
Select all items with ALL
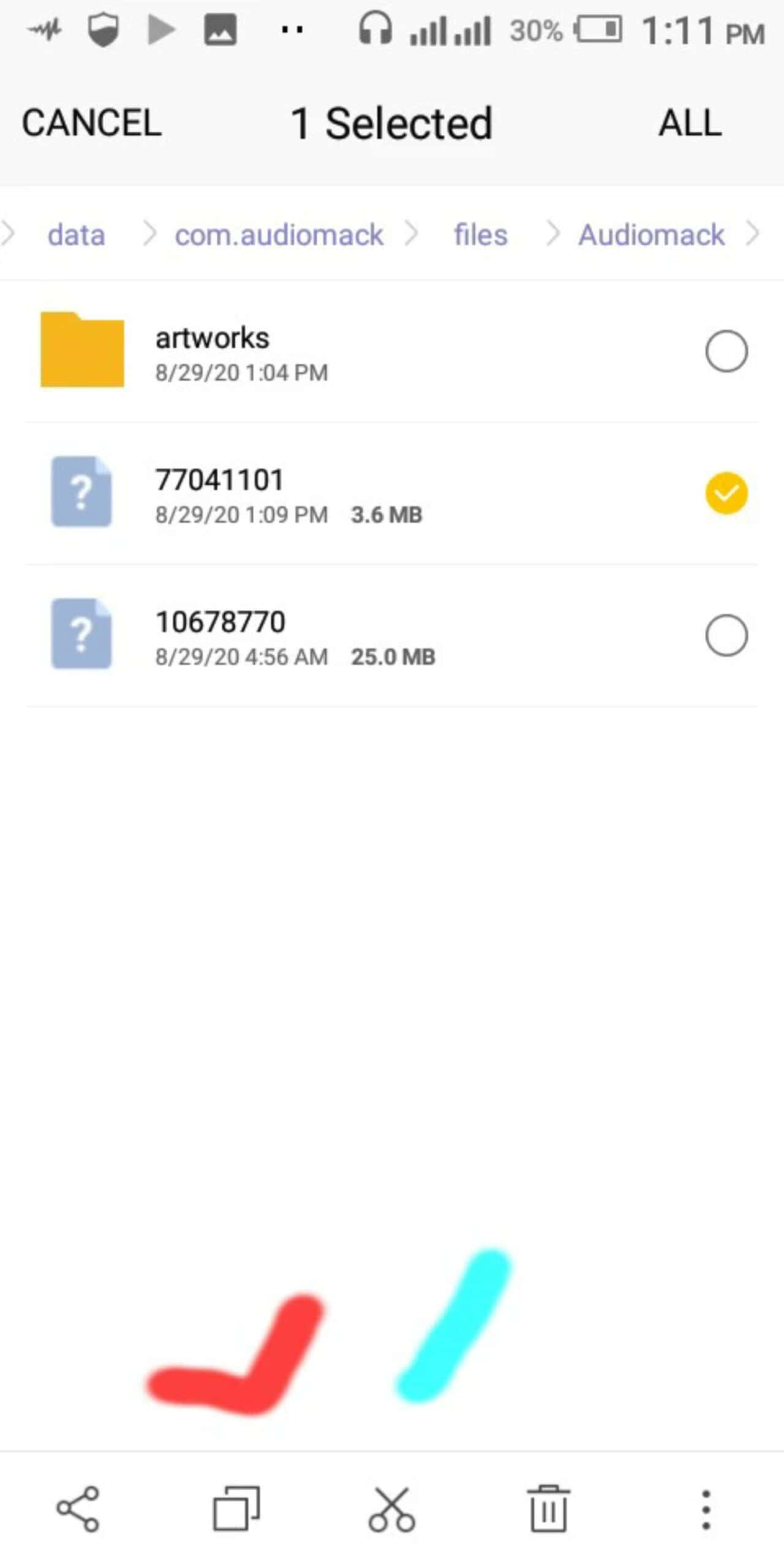(x=690, y=123)
